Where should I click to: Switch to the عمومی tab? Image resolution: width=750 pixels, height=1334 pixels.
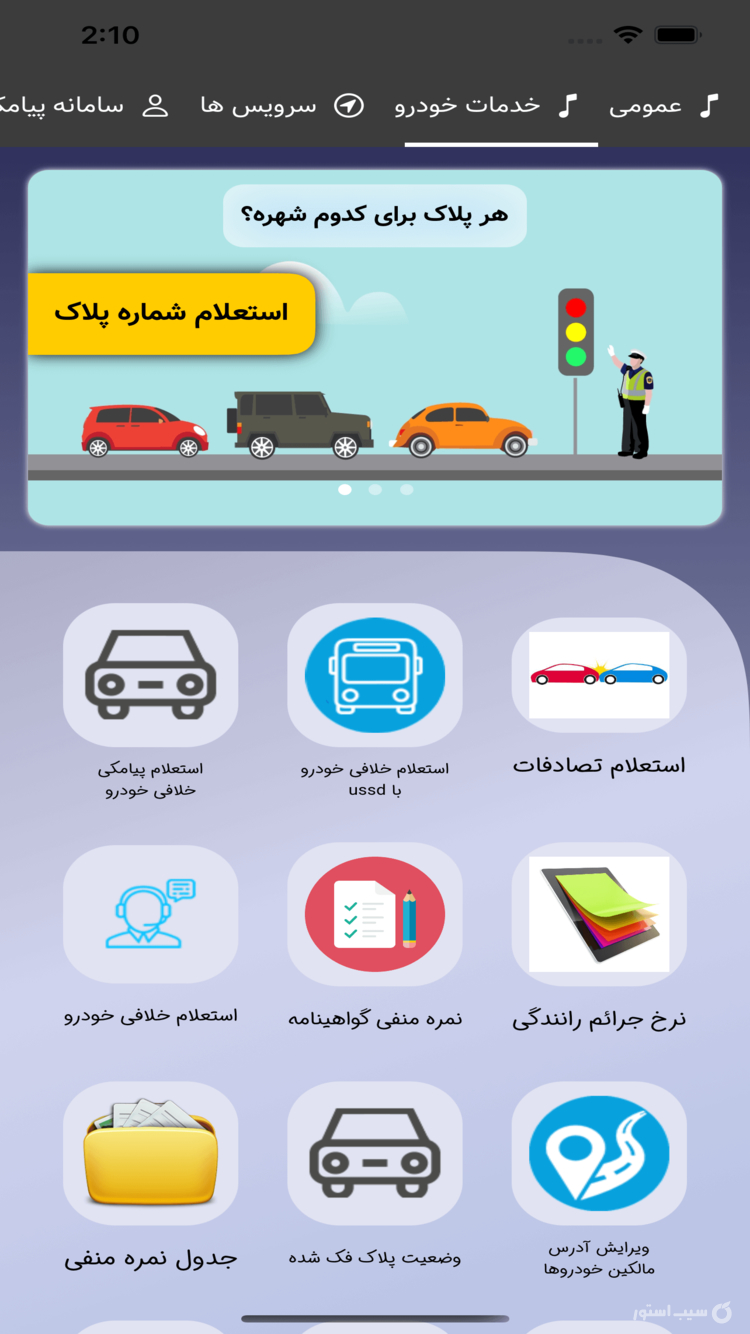(x=664, y=106)
